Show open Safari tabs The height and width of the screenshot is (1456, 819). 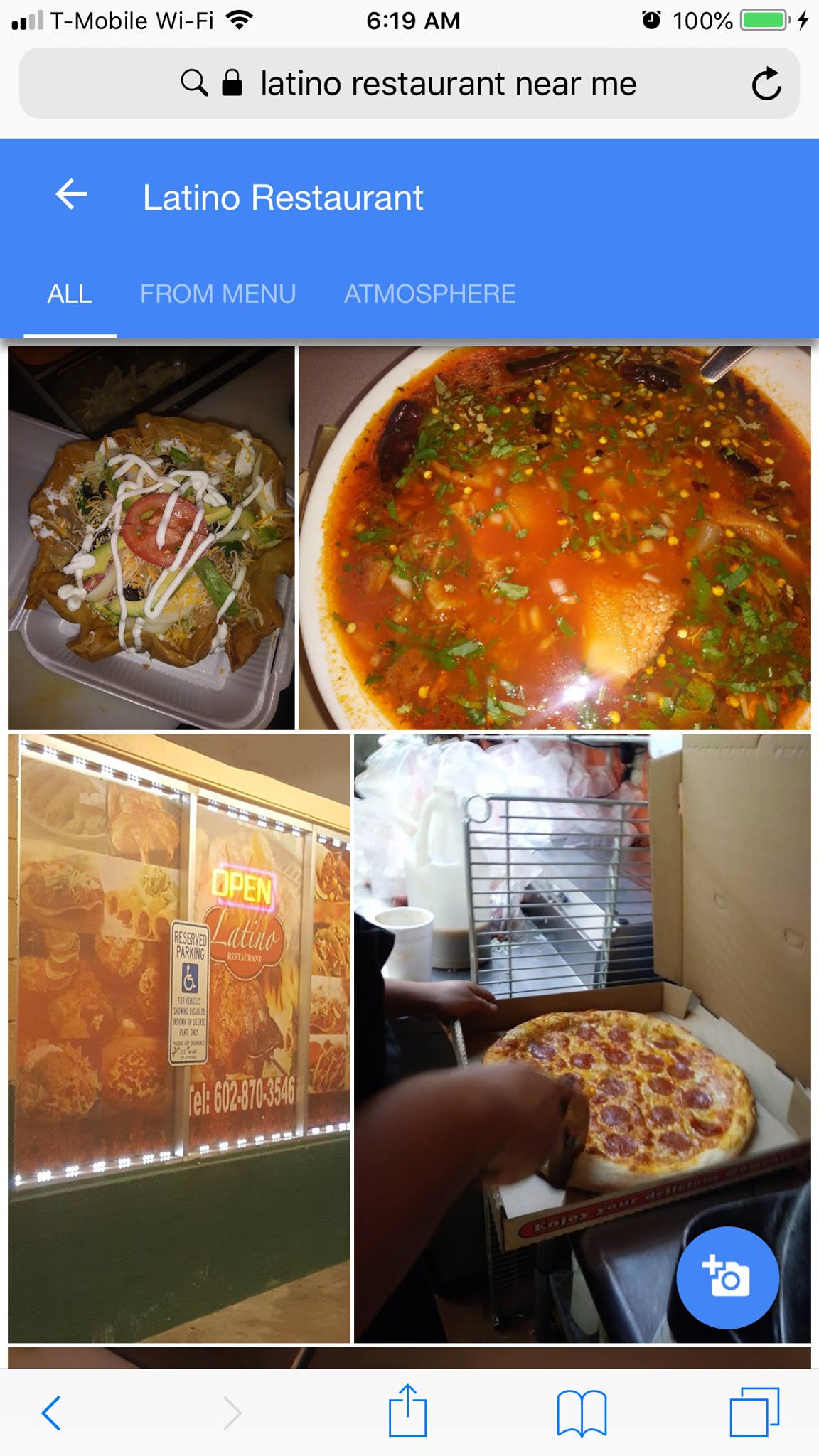(x=754, y=1412)
